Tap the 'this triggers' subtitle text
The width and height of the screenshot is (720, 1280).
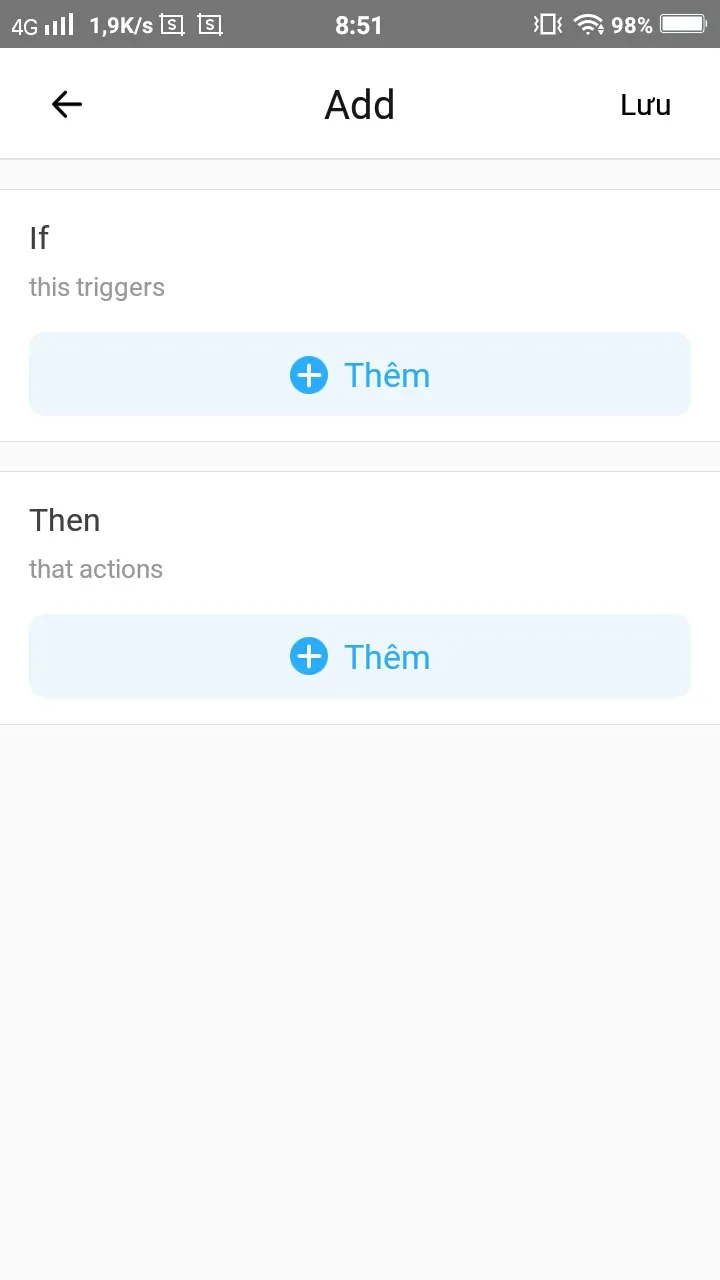[97, 287]
